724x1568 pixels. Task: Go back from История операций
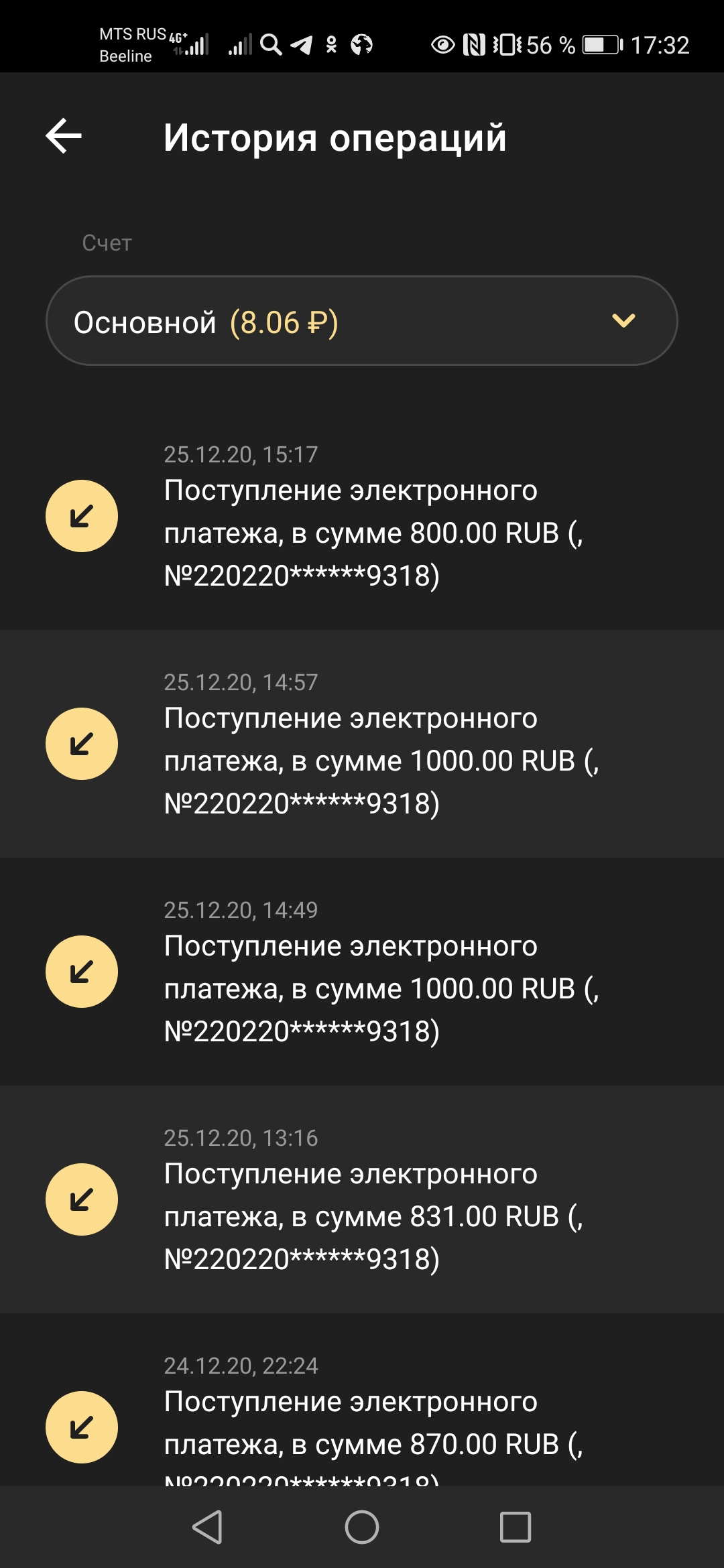64,136
